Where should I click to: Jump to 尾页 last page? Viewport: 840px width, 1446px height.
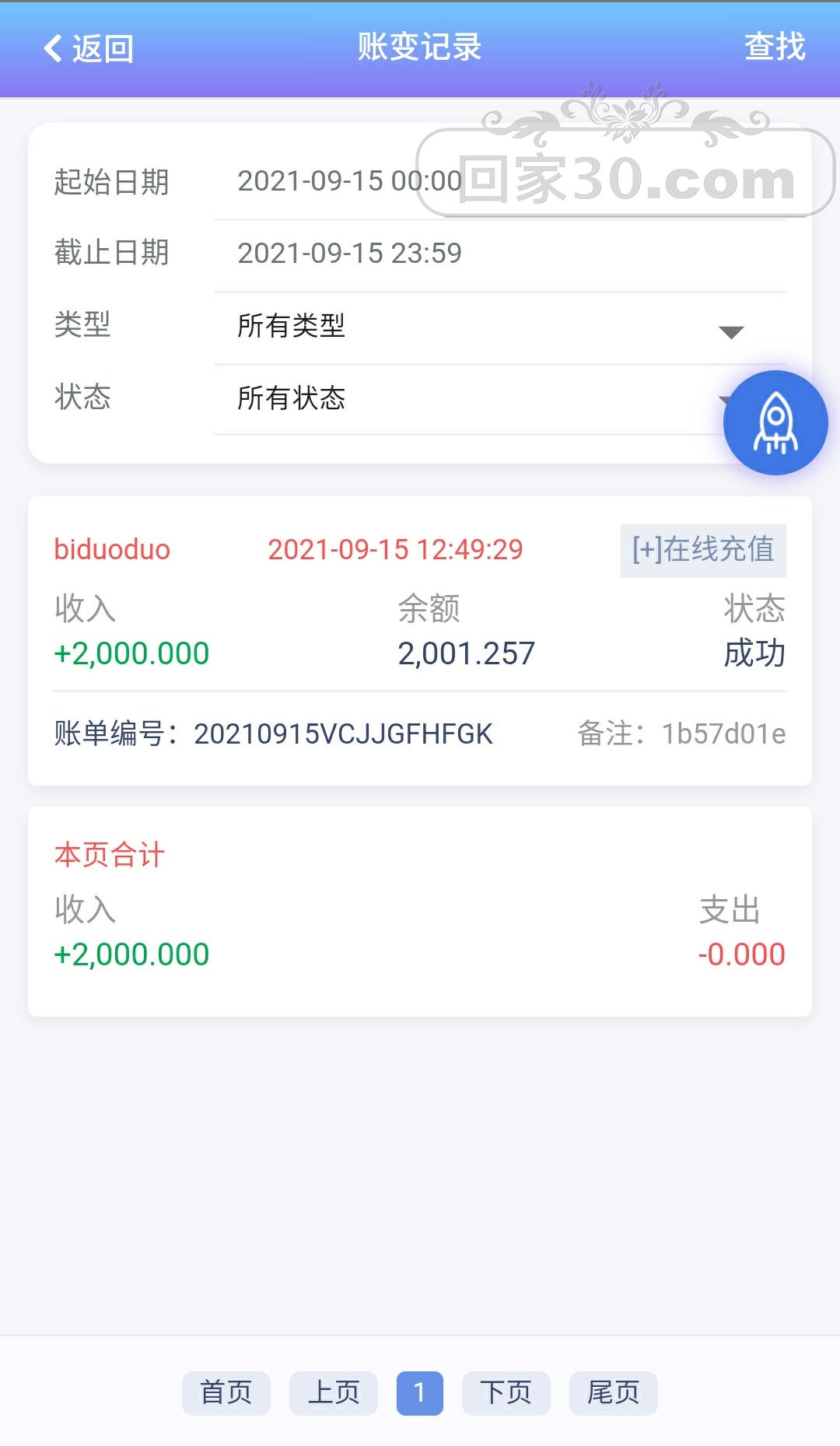(613, 1392)
